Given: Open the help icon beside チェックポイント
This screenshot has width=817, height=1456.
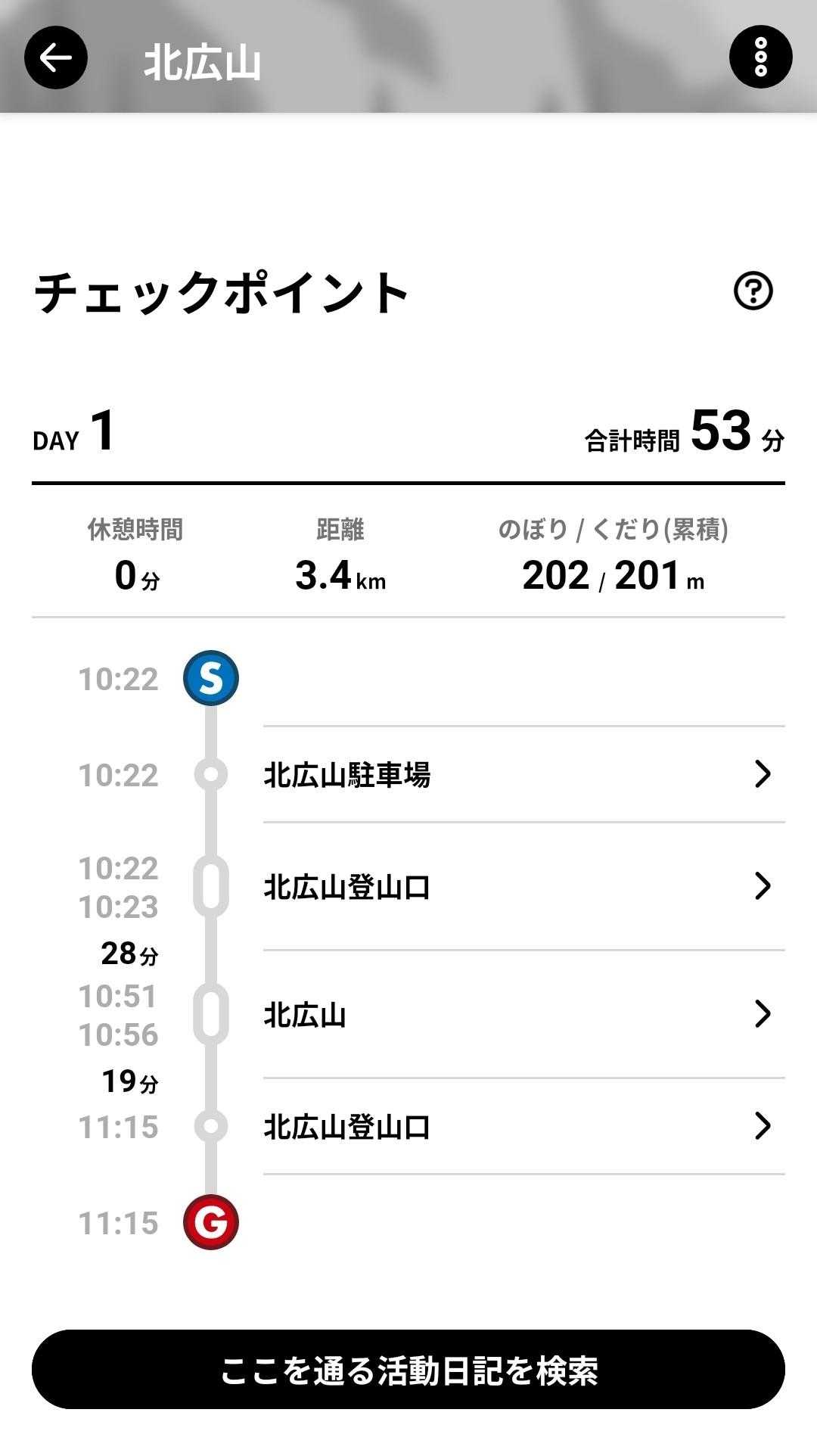Looking at the screenshot, I should click(753, 291).
